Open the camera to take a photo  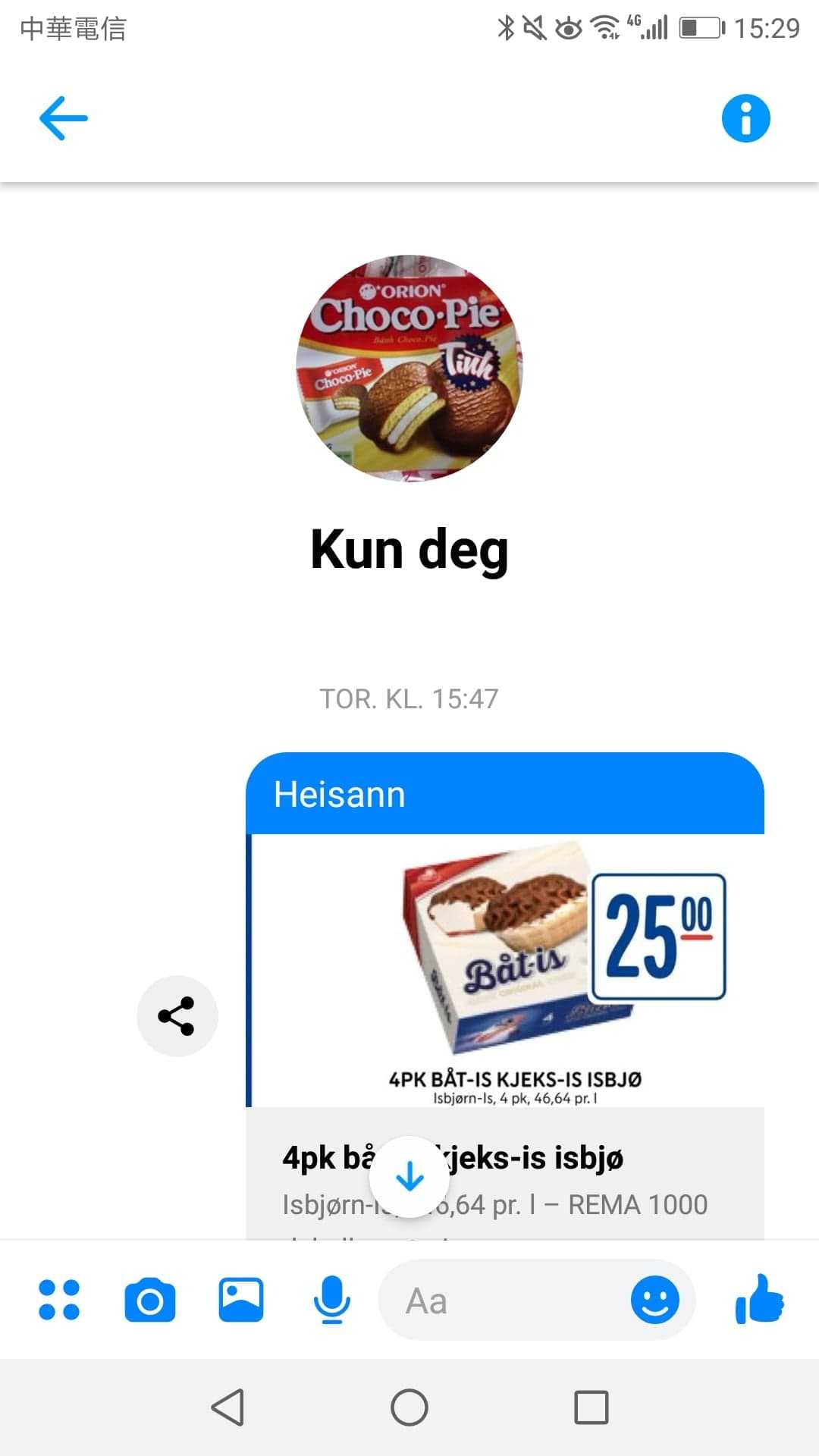click(150, 1300)
